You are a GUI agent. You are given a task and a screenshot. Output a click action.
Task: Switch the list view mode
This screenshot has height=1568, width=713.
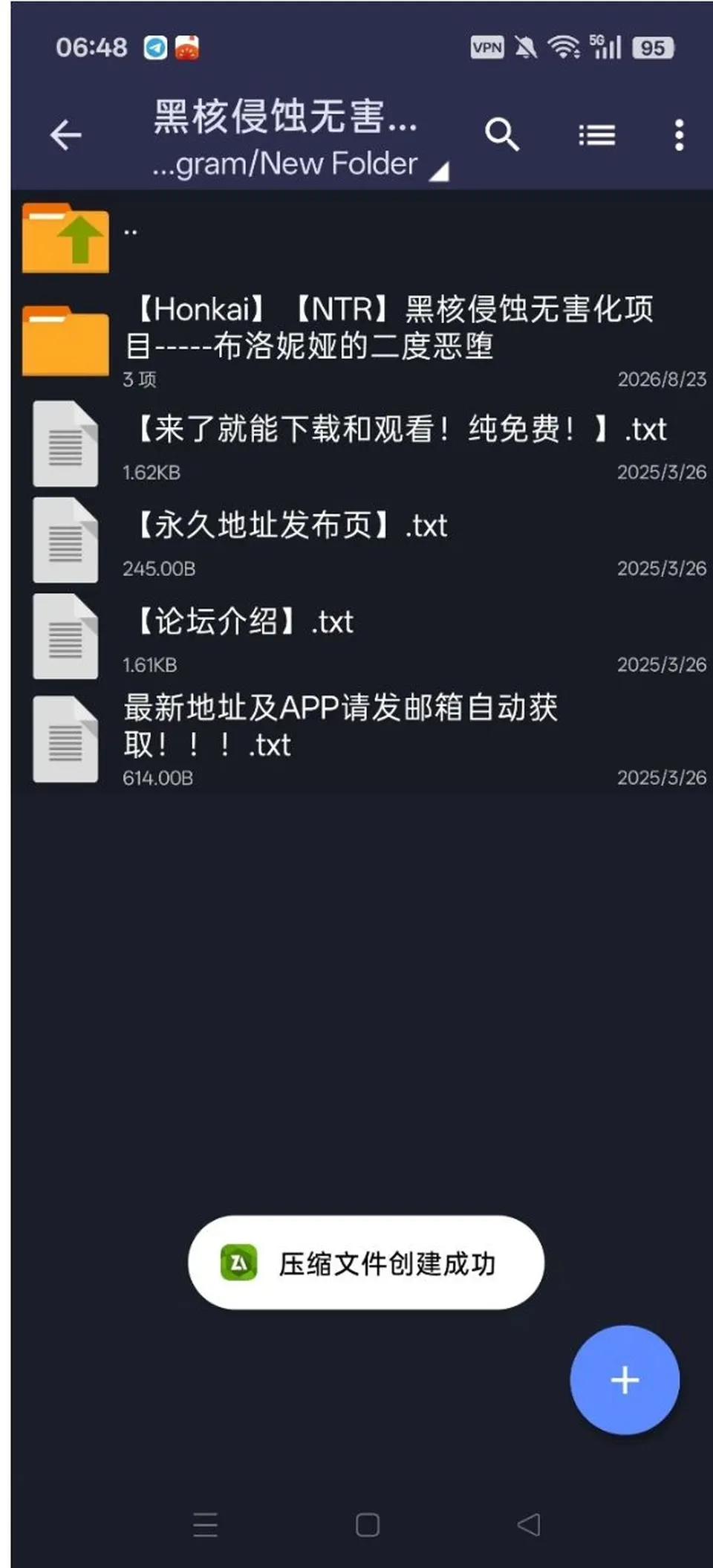596,135
